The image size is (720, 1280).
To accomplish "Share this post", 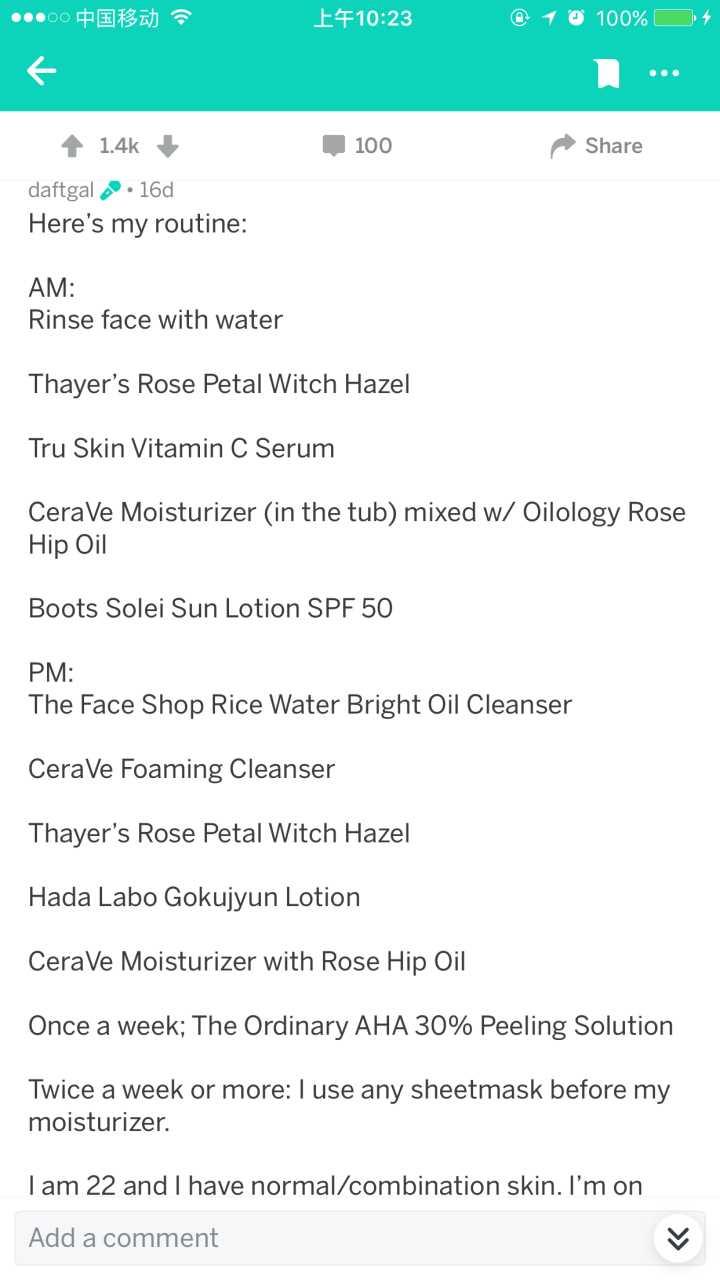I will (x=596, y=146).
